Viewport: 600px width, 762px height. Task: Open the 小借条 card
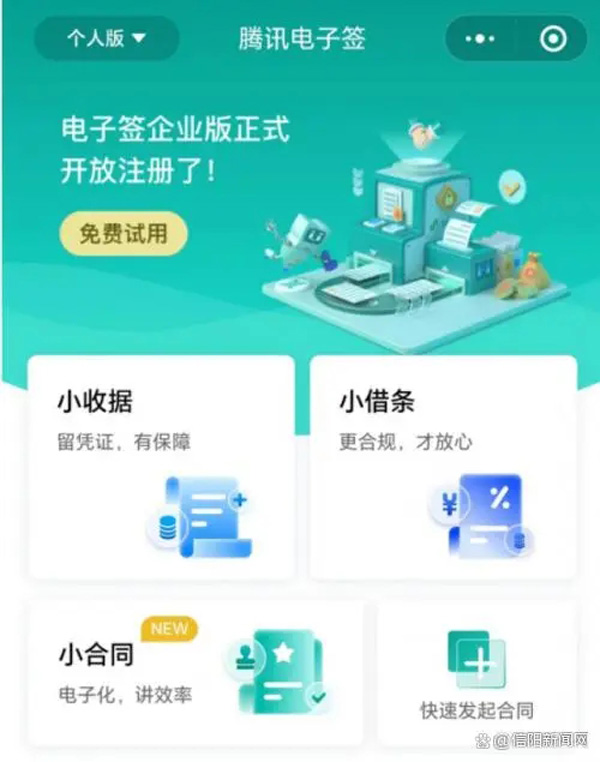[443, 467]
